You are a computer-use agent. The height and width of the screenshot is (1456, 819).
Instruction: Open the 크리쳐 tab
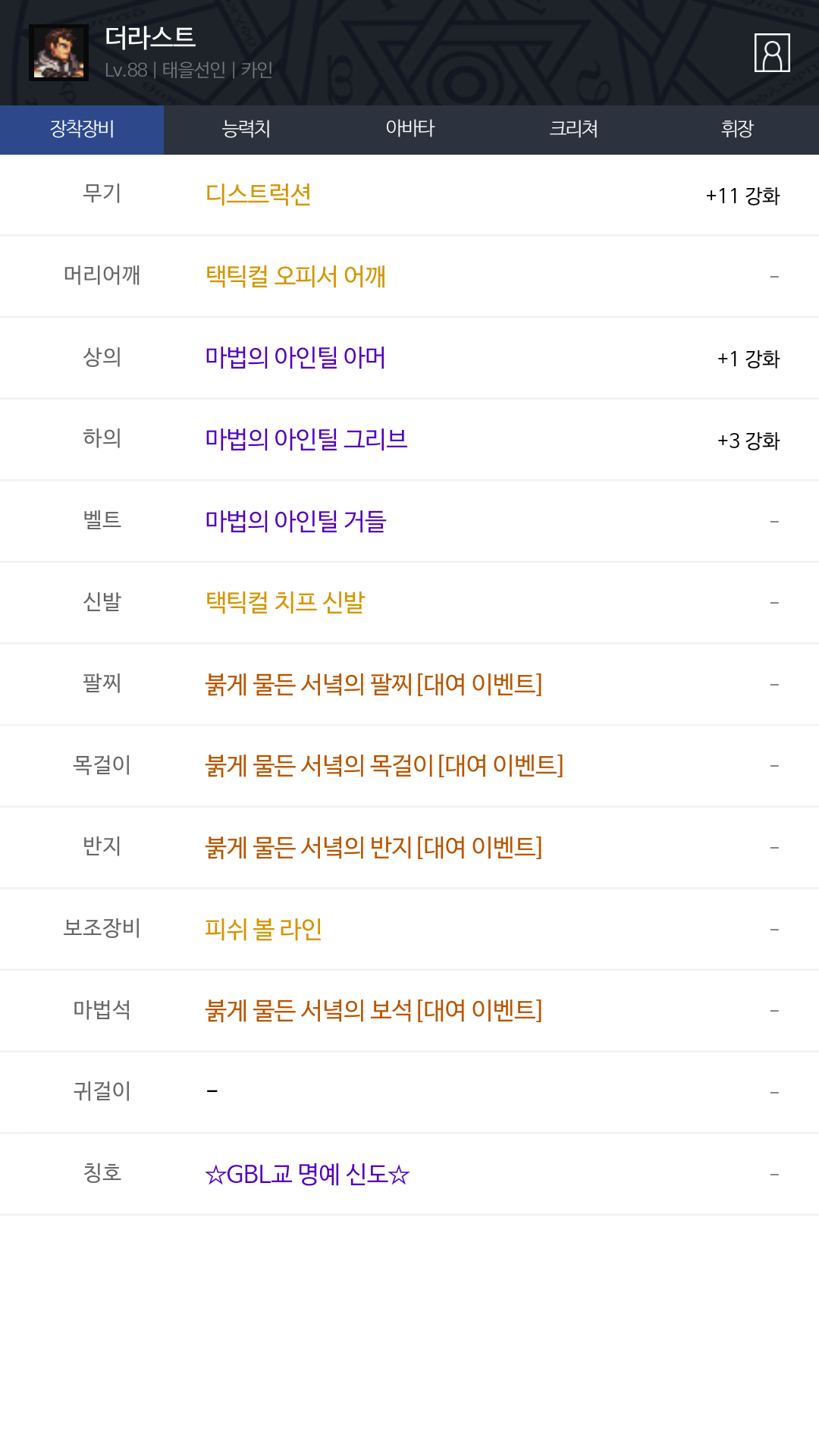(573, 130)
